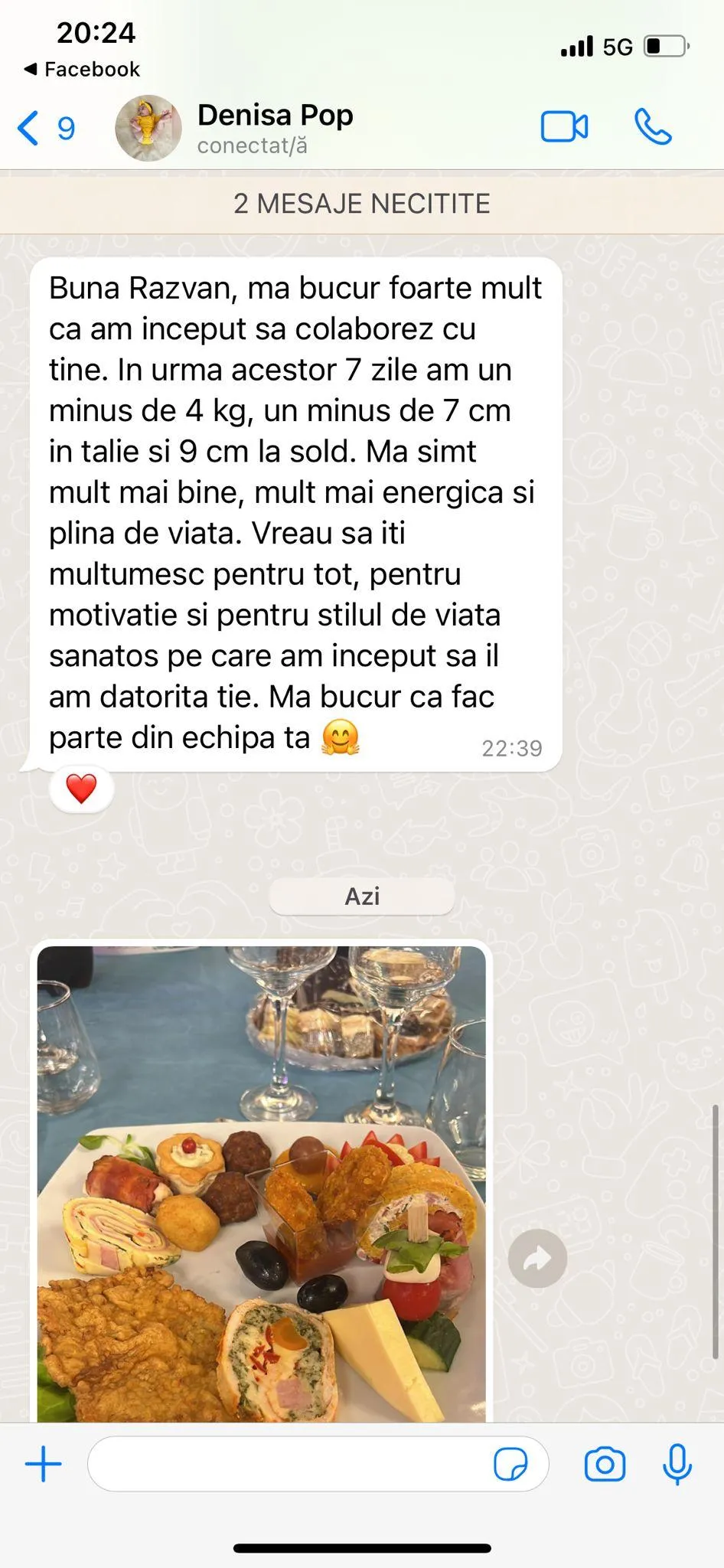Screen dimensions: 724x1568
Task: Open Denisa Pop's contact info
Action: click(275, 128)
